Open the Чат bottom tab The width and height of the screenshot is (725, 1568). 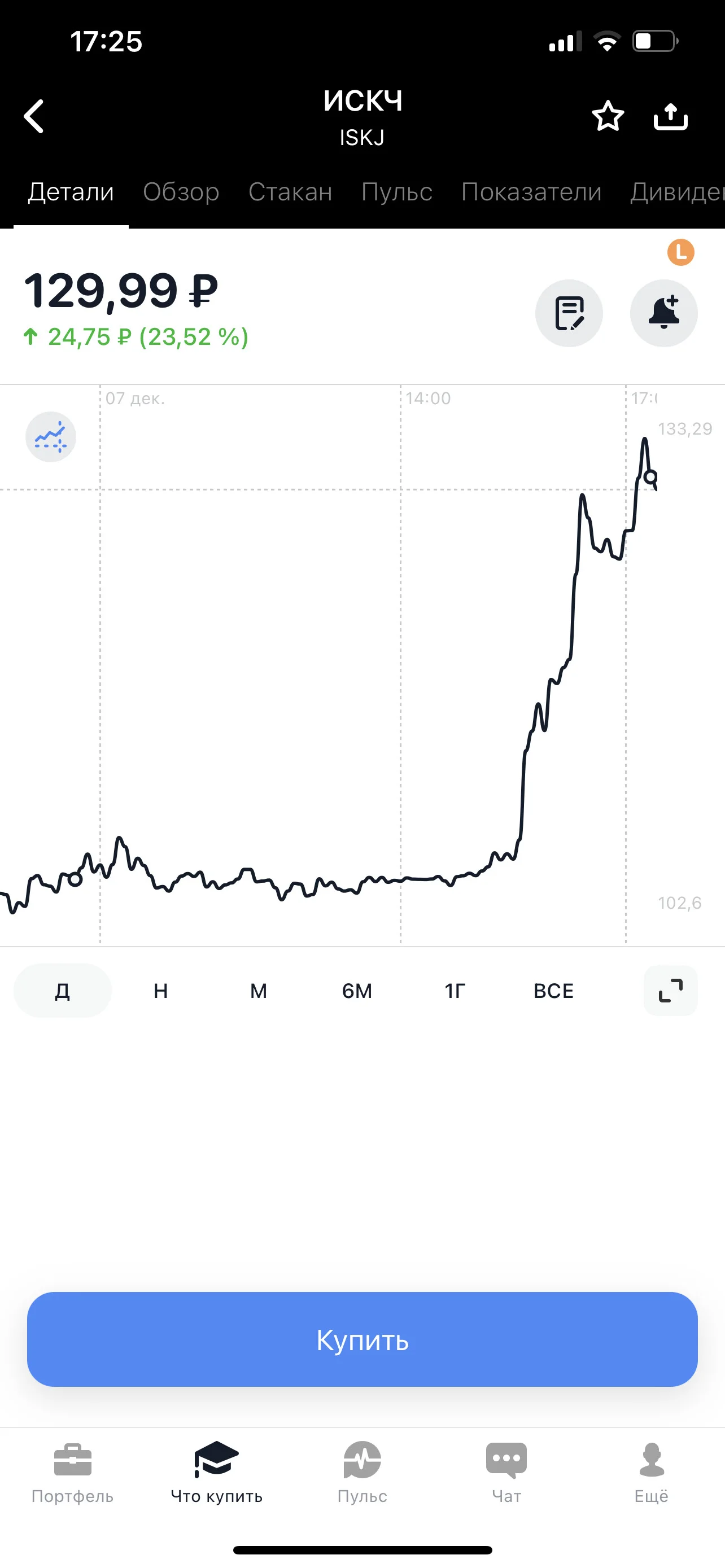(506, 1473)
